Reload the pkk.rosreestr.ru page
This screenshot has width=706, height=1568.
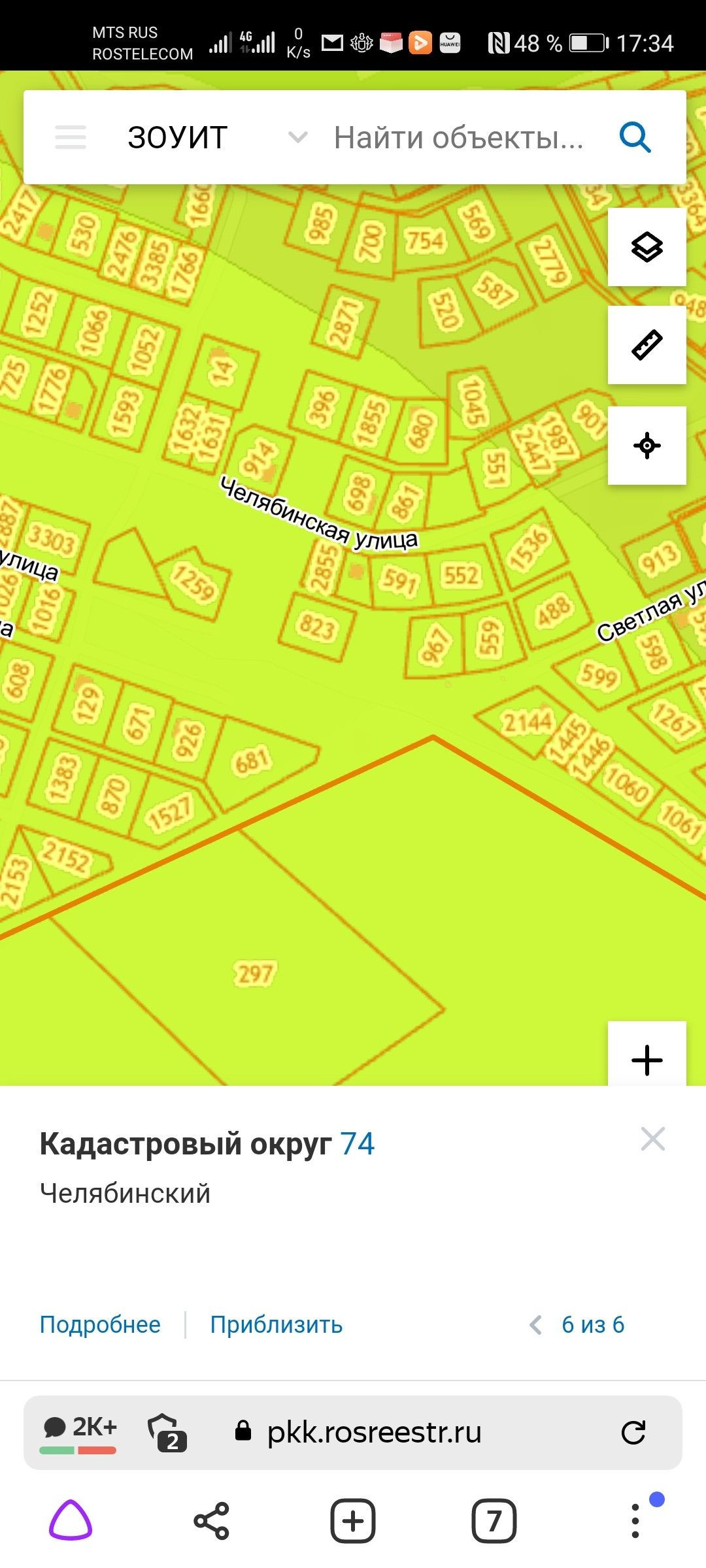(x=633, y=1433)
